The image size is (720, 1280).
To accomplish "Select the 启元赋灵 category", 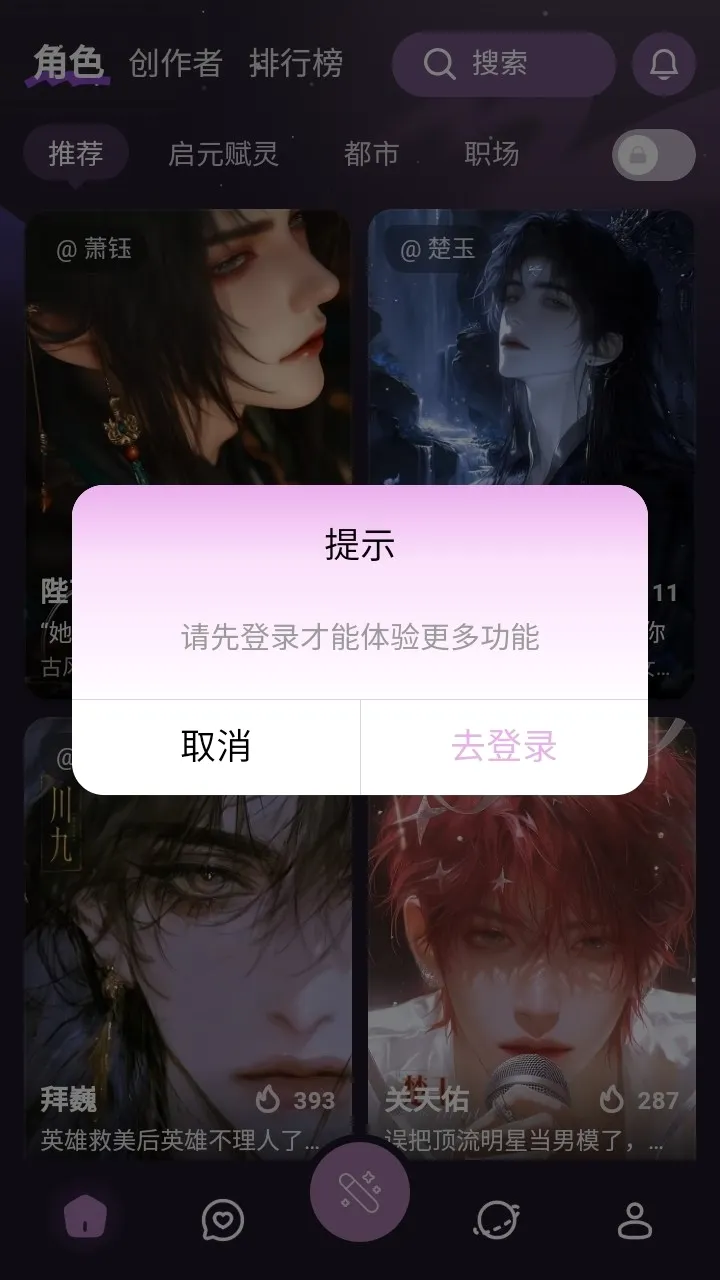I will tap(224, 154).
